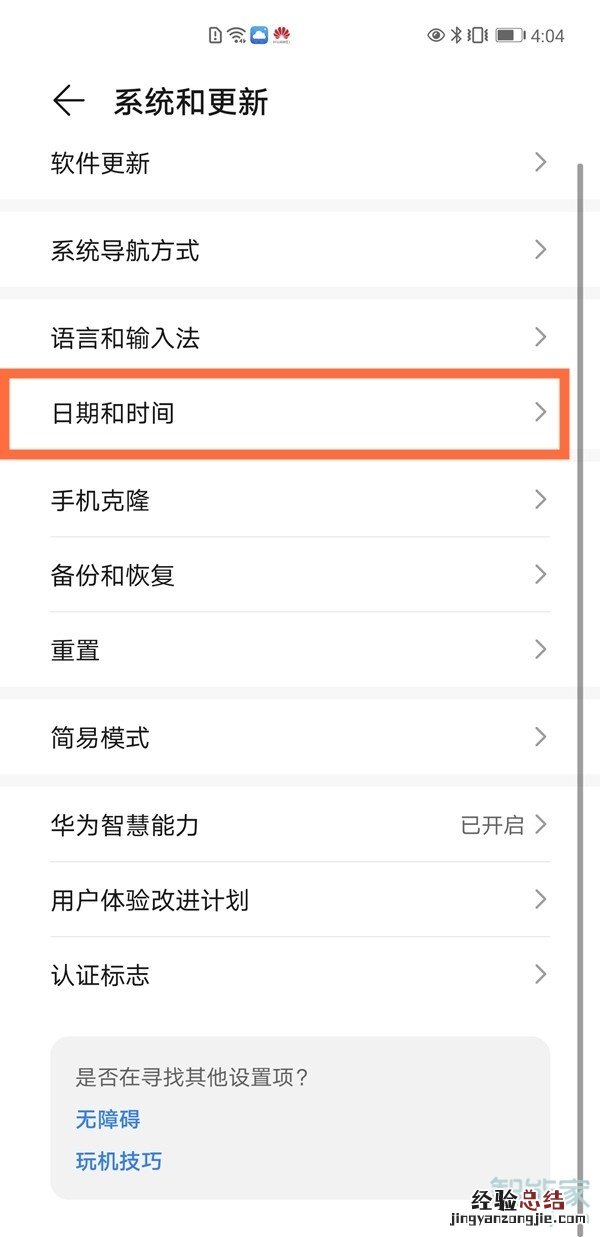Open 语言和输入法 settings

click(x=300, y=337)
